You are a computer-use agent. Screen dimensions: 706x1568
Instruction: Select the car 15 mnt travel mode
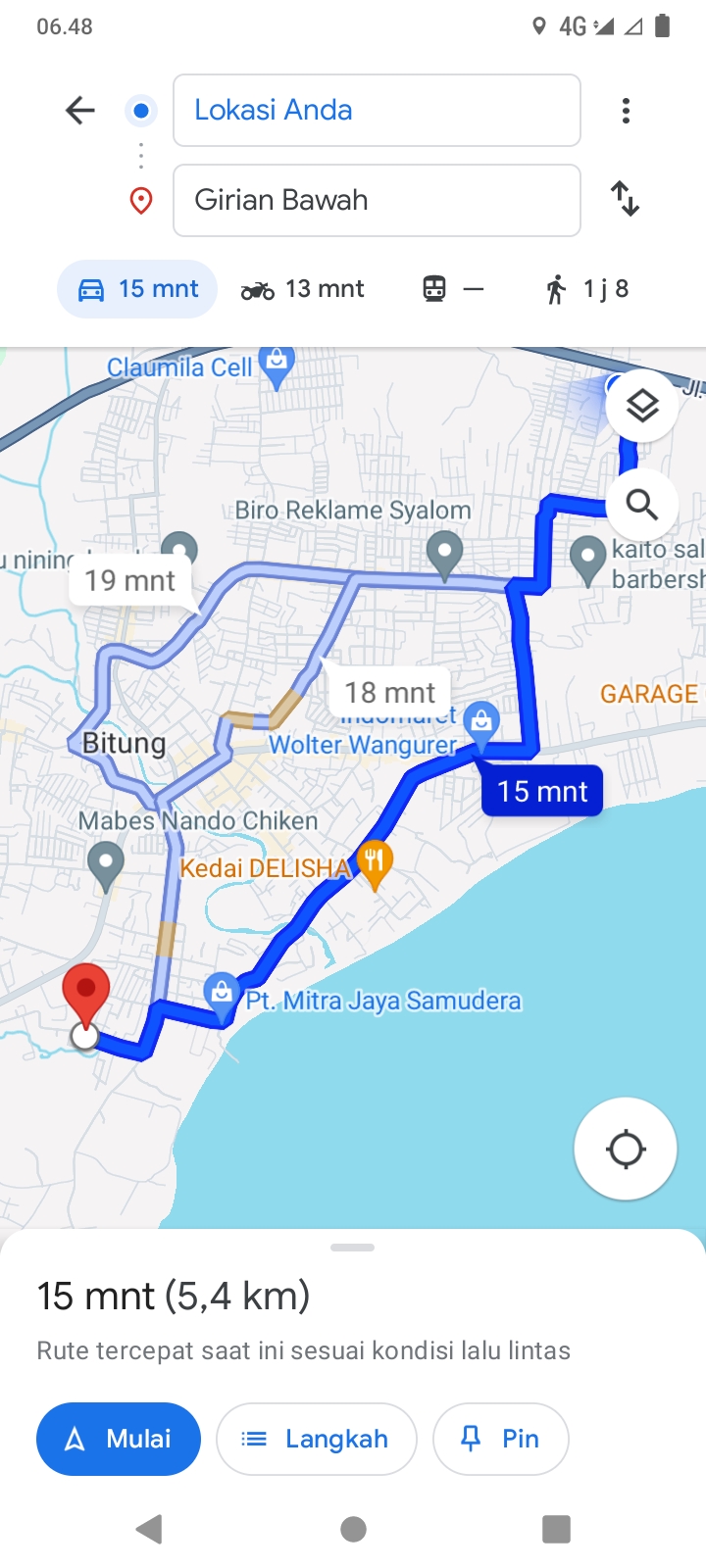coord(137,289)
